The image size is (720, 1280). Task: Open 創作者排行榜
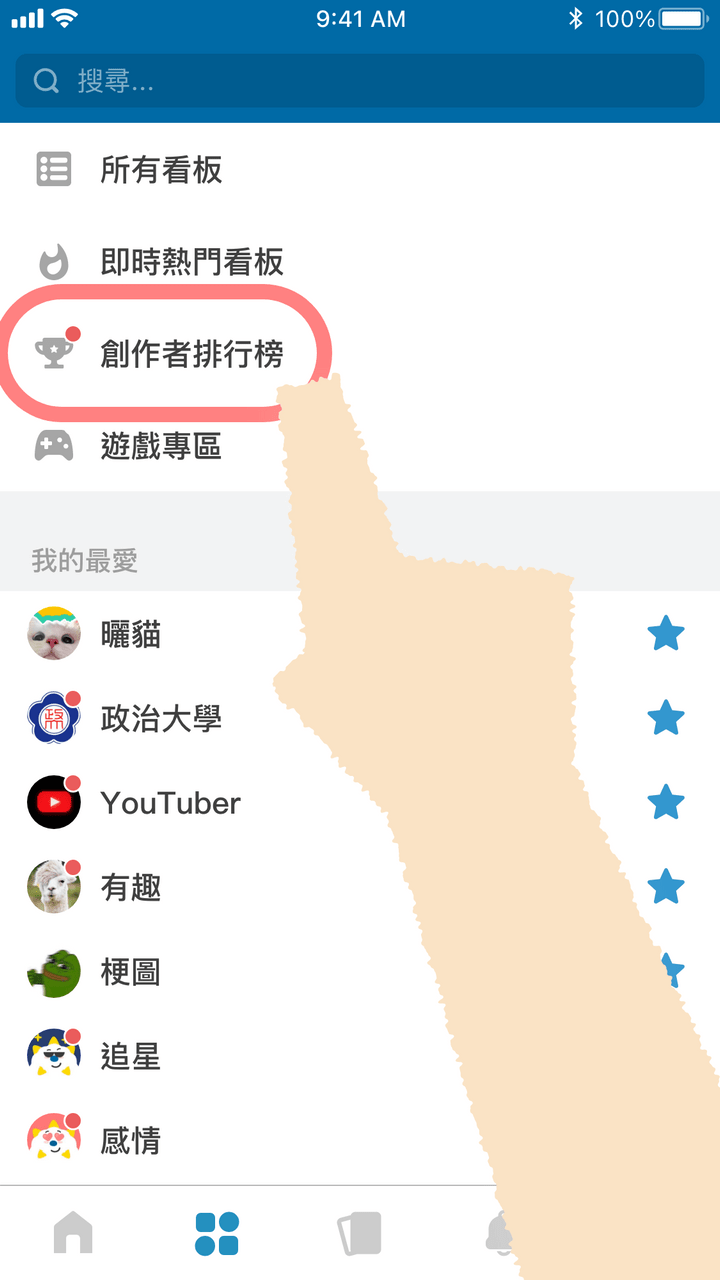tap(360, 354)
